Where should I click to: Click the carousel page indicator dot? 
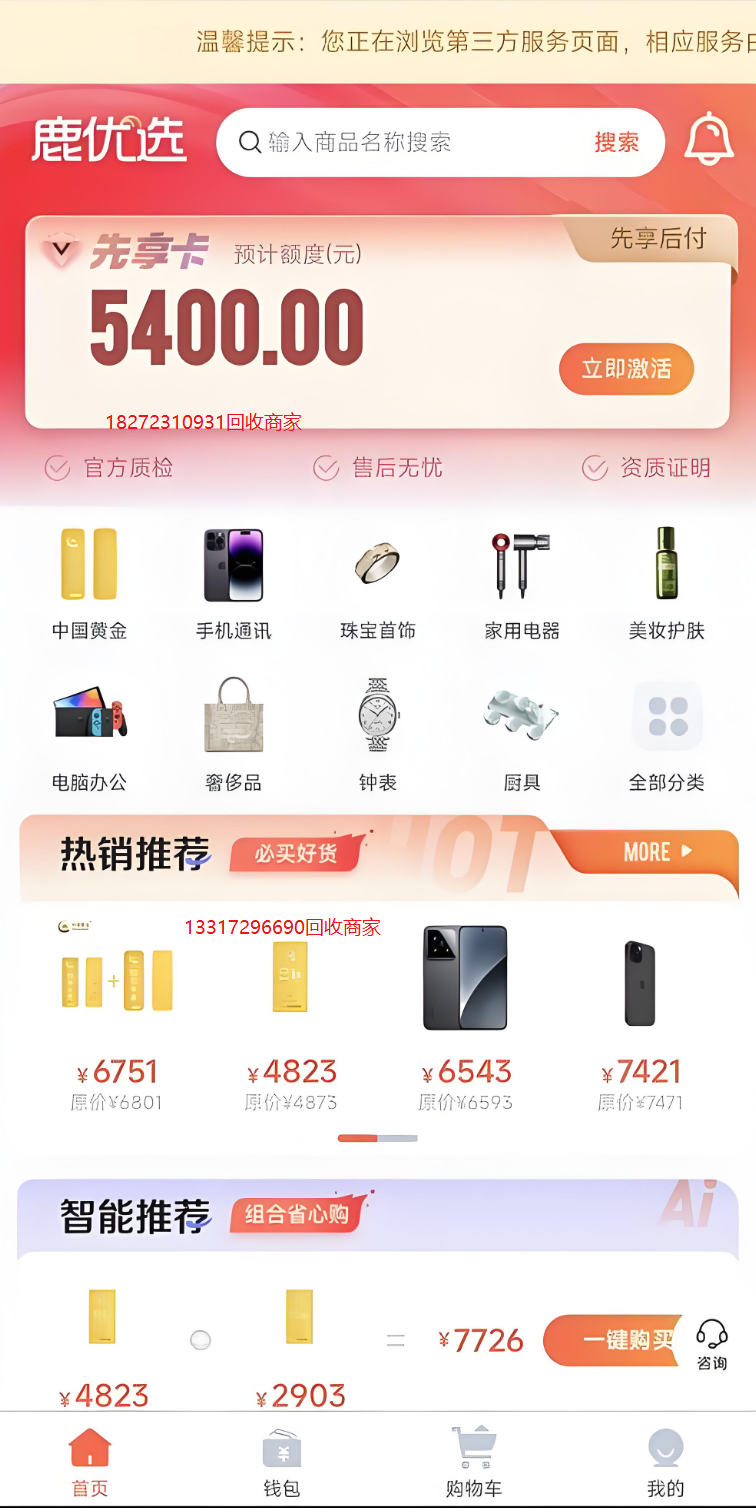pyautogui.click(x=378, y=1138)
